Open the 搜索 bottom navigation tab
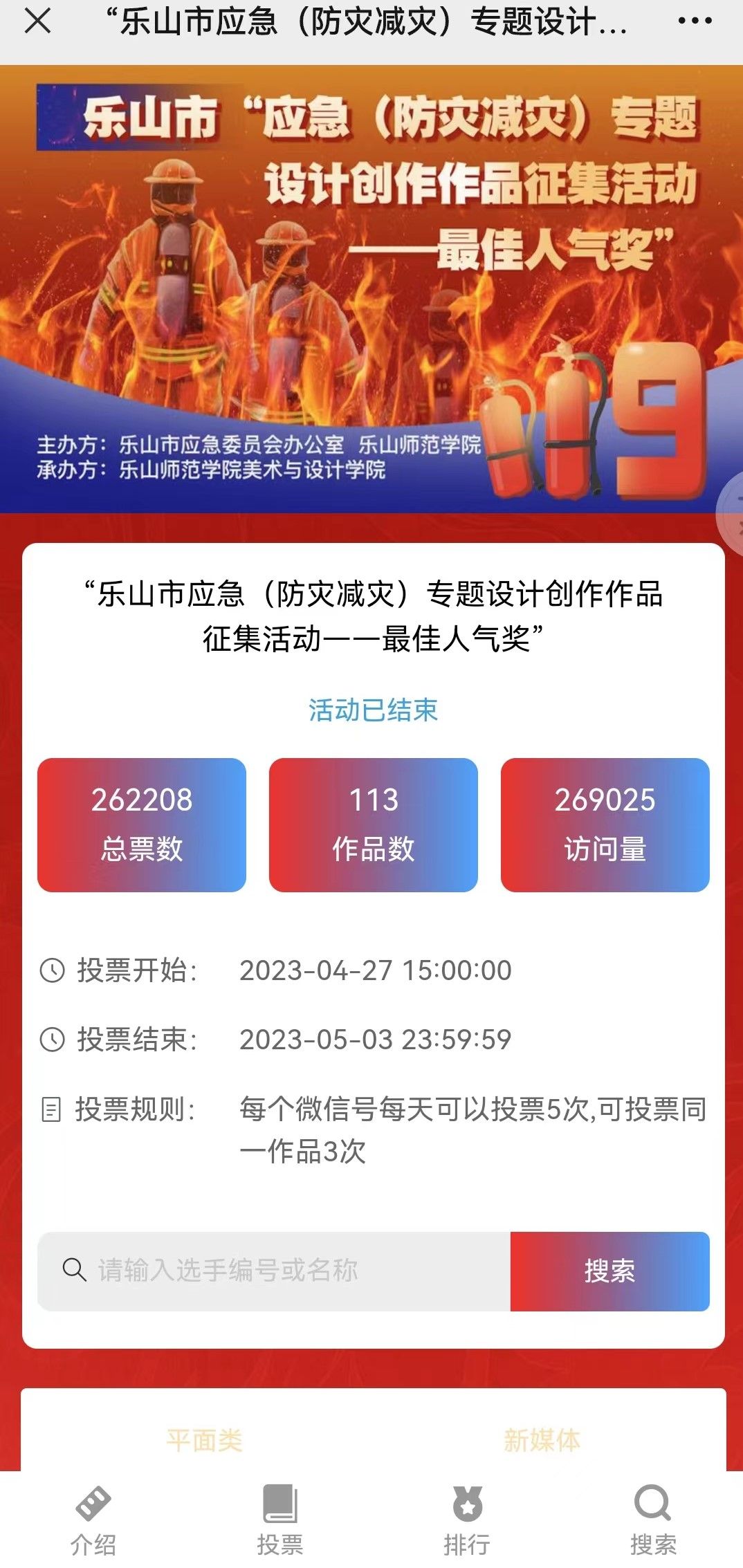Image resolution: width=743 pixels, height=1568 pixels. coord(652,1519)
